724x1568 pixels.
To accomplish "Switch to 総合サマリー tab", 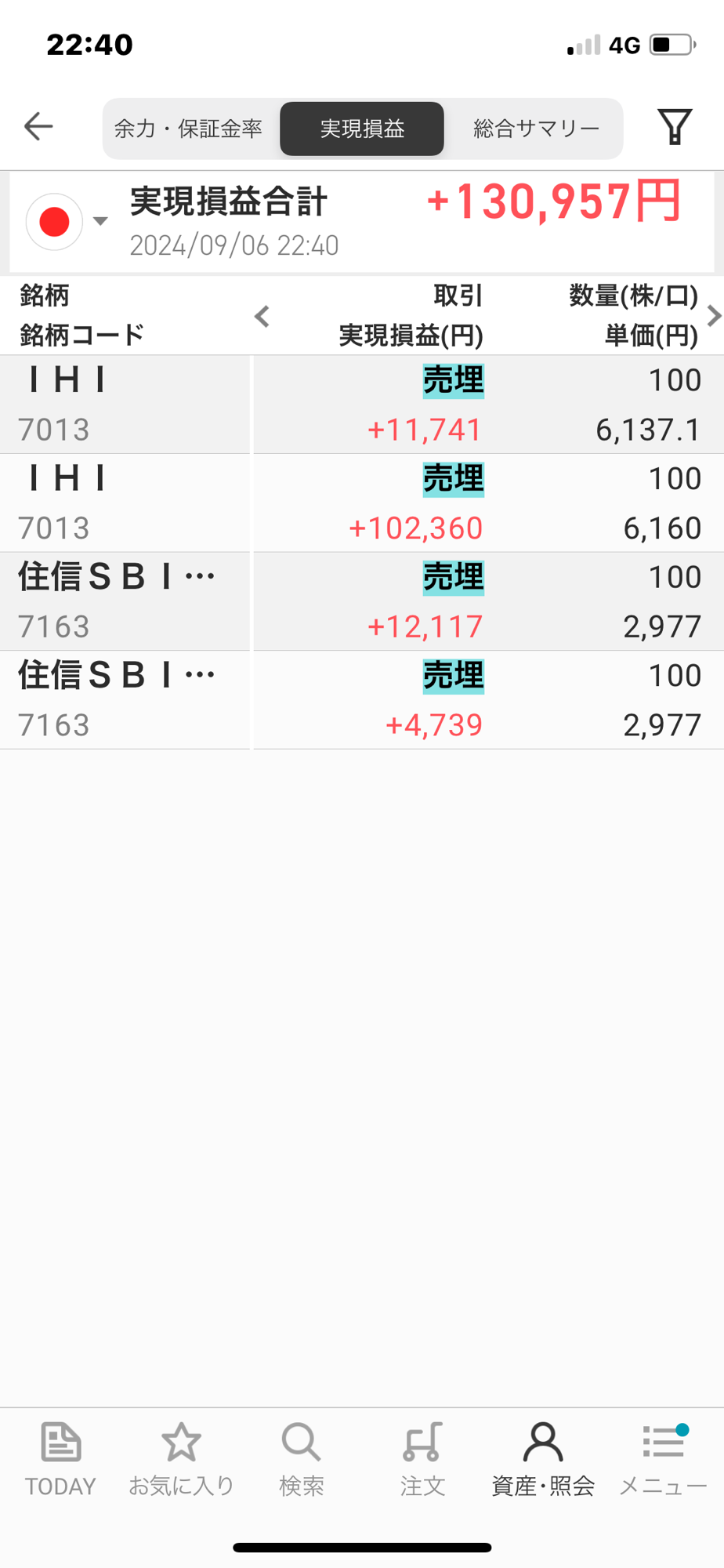I will [537, 129].
